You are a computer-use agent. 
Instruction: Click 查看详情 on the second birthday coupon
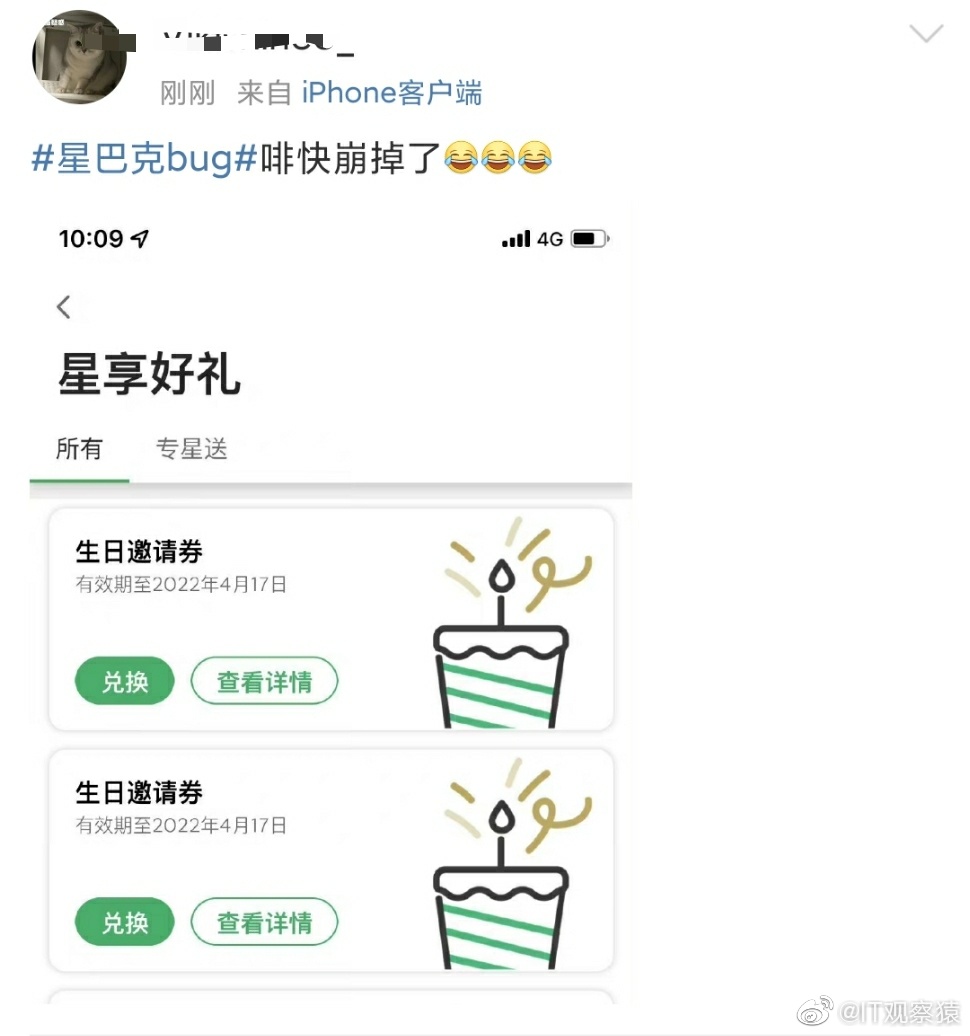click(x=264, y=922)
